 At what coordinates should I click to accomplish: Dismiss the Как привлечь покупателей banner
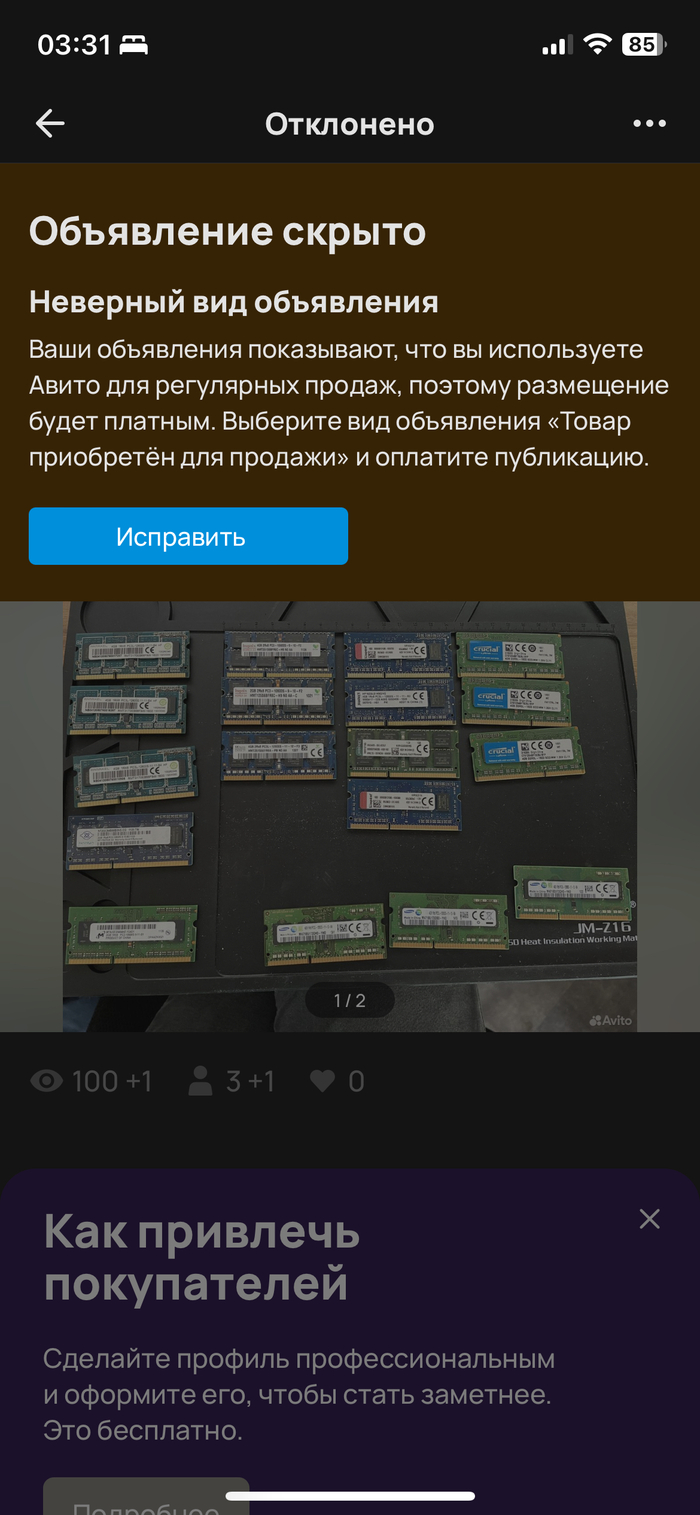pos(650,1218)
